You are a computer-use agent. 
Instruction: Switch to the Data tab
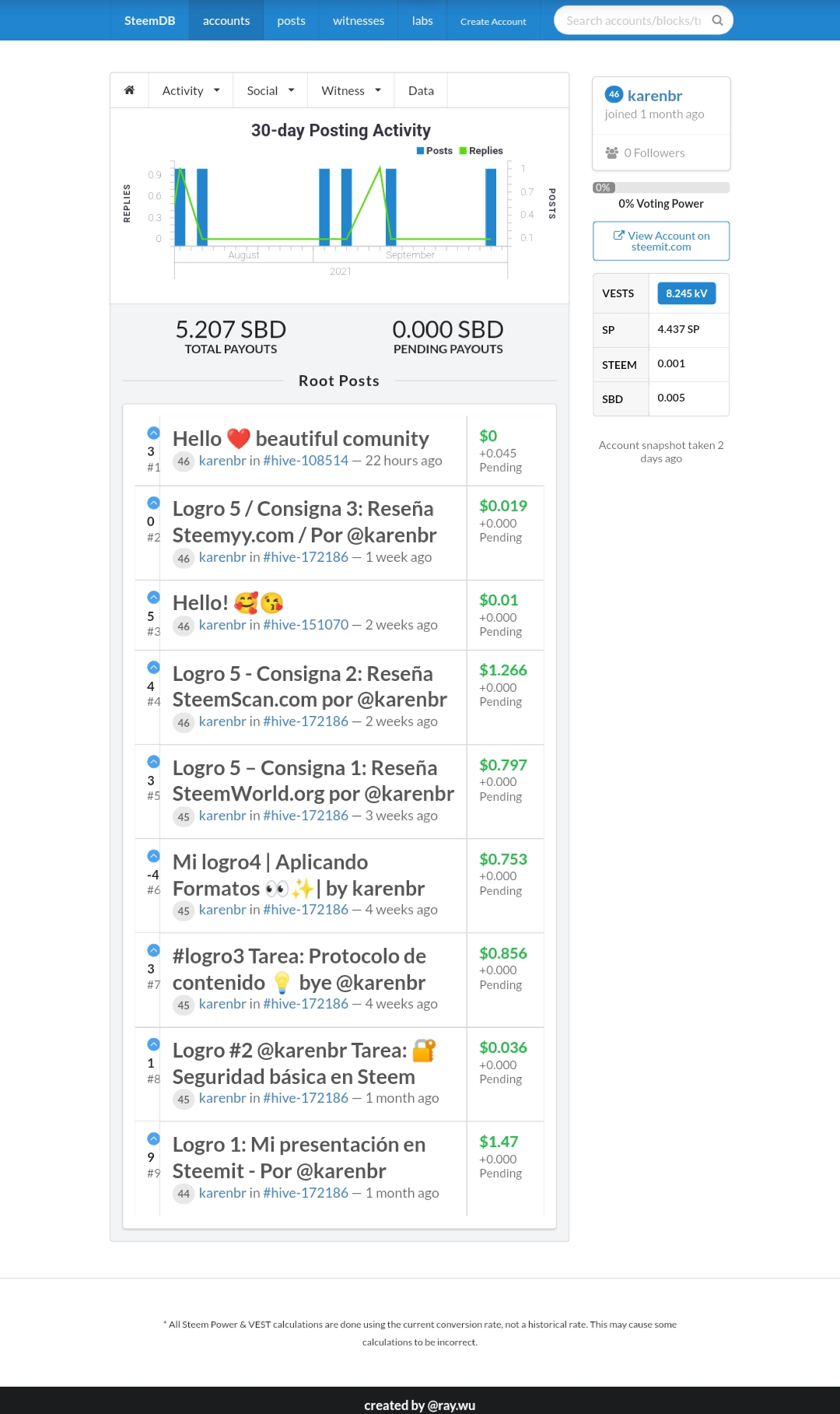tap(421, 90)
